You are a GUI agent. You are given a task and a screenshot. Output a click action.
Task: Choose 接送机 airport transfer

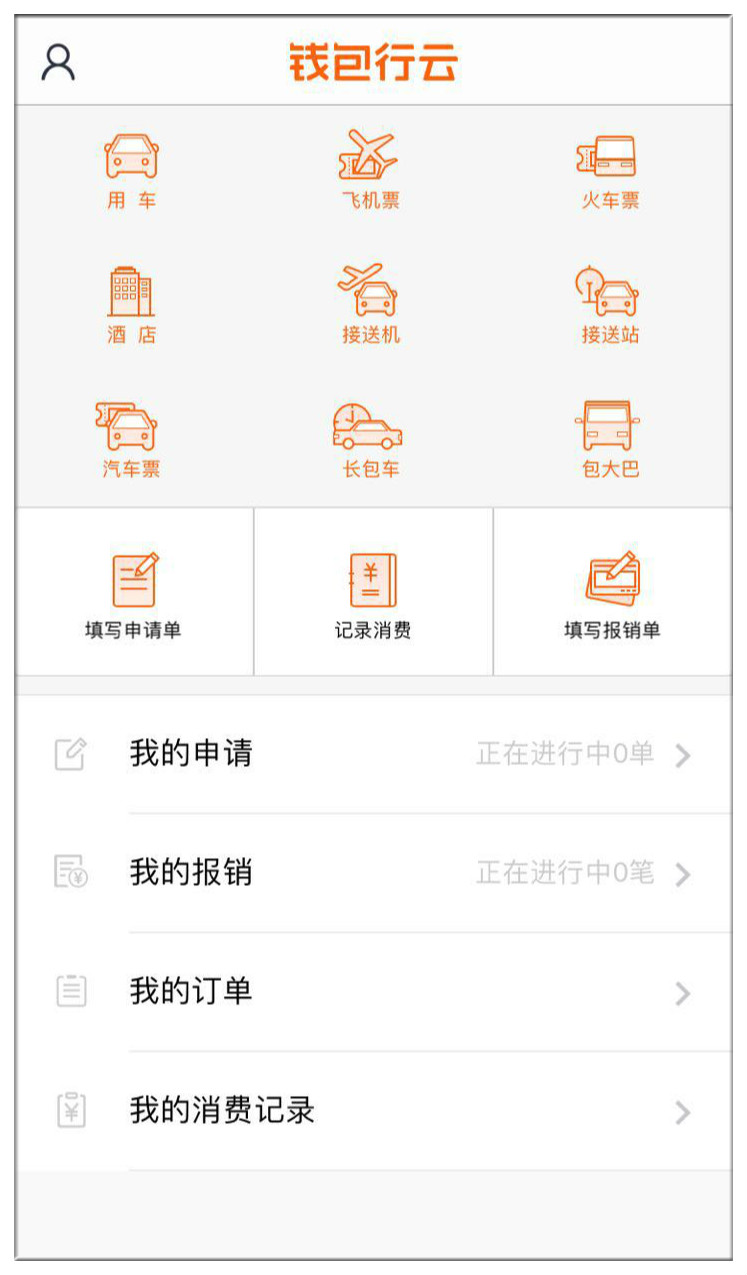tap(370, 305)
